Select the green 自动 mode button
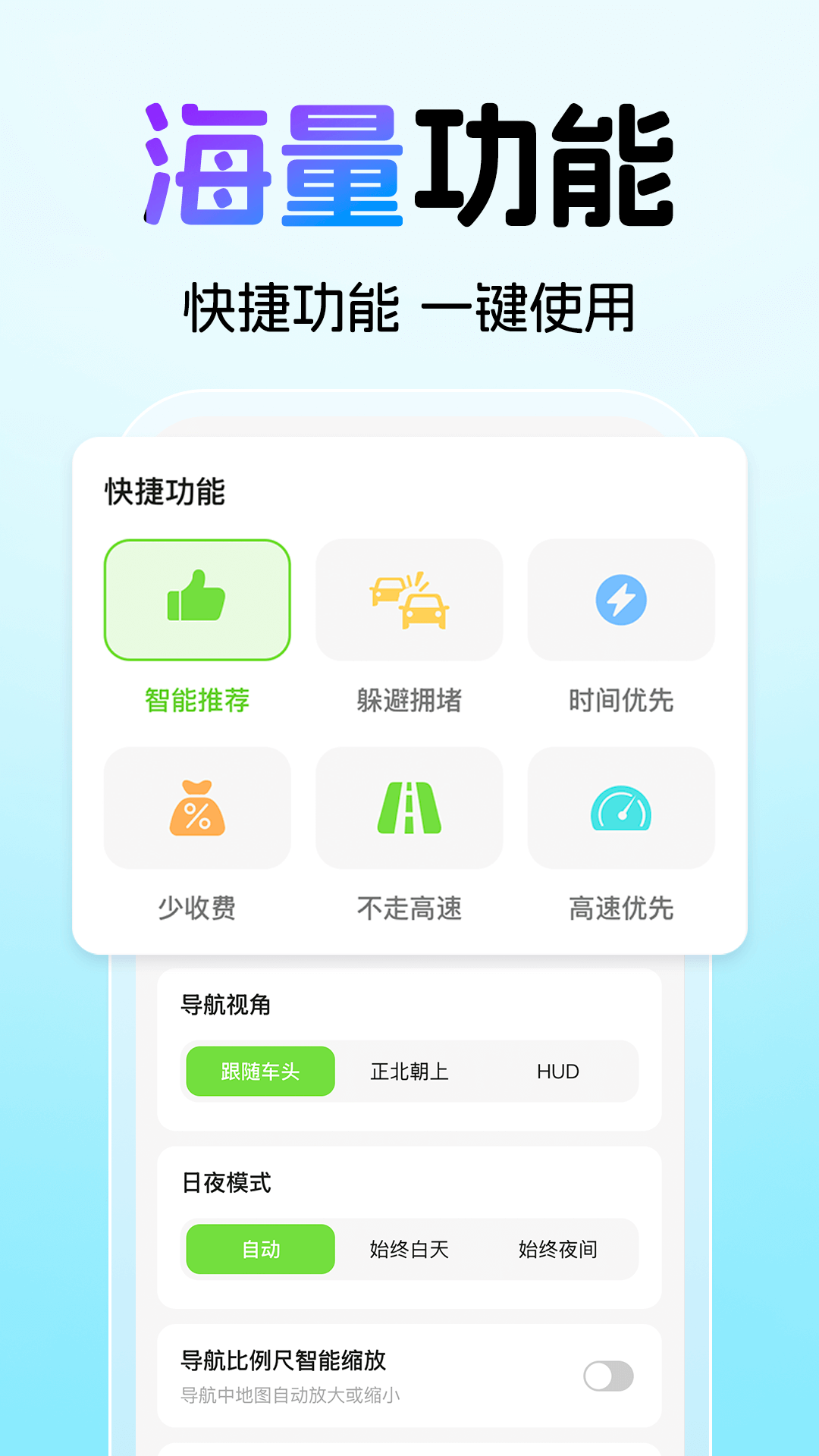 [259, 1249]
